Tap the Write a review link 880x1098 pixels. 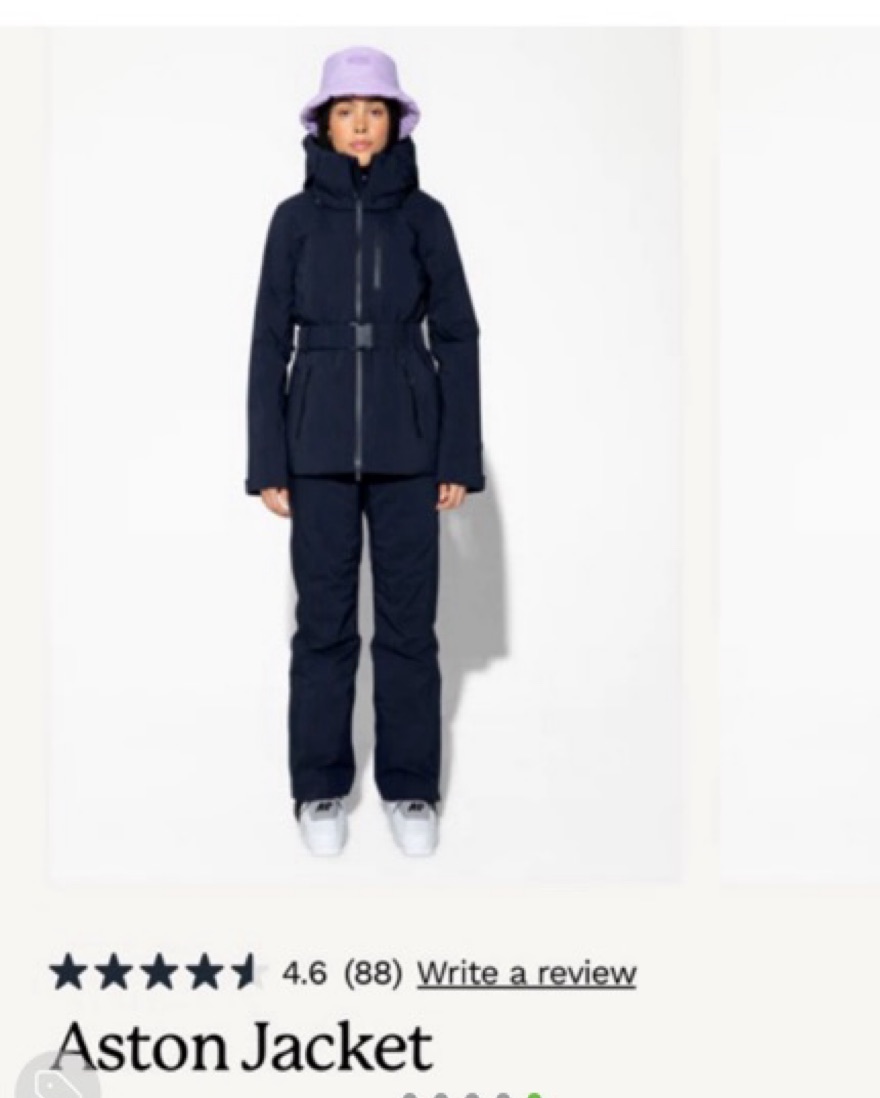coord(526,972)
